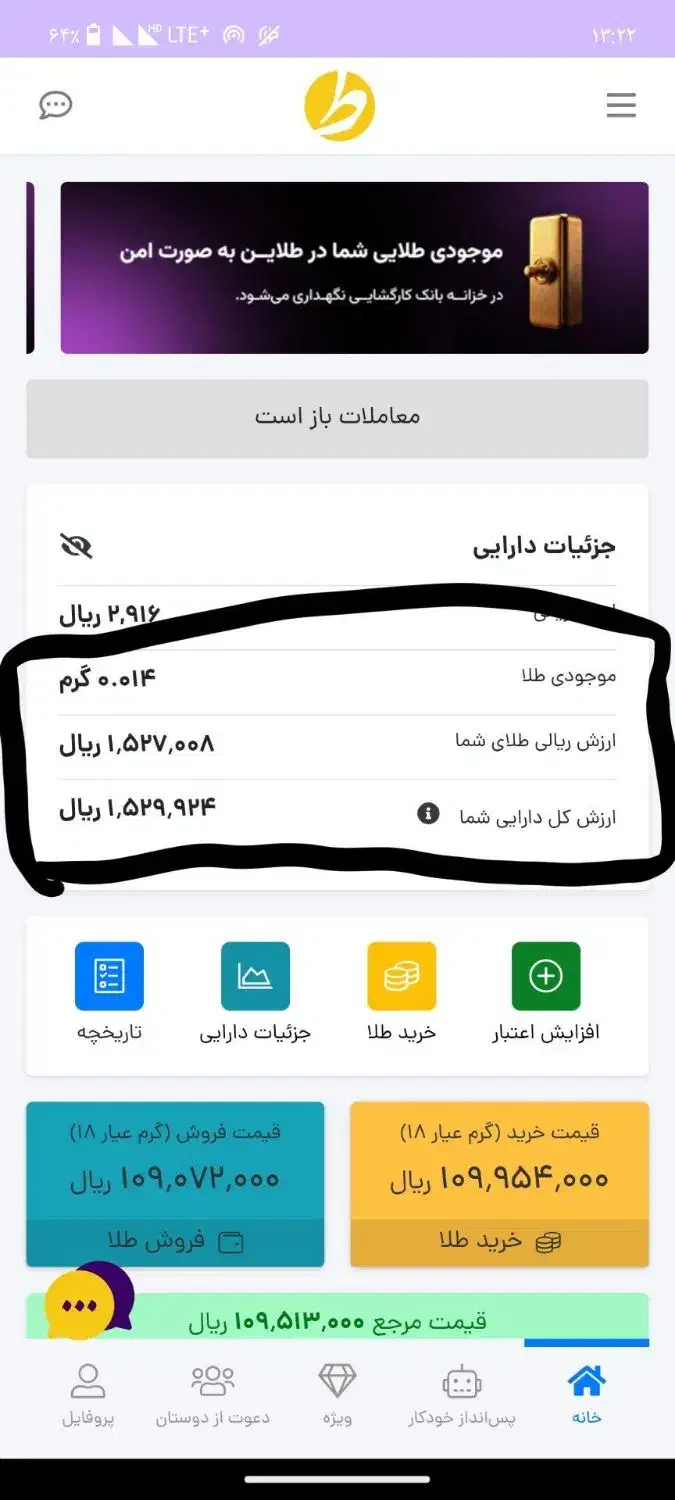Tap خرید طلا button on yellow price card
Screen dimensions: 675x1500
click(x=499, y=1241)
